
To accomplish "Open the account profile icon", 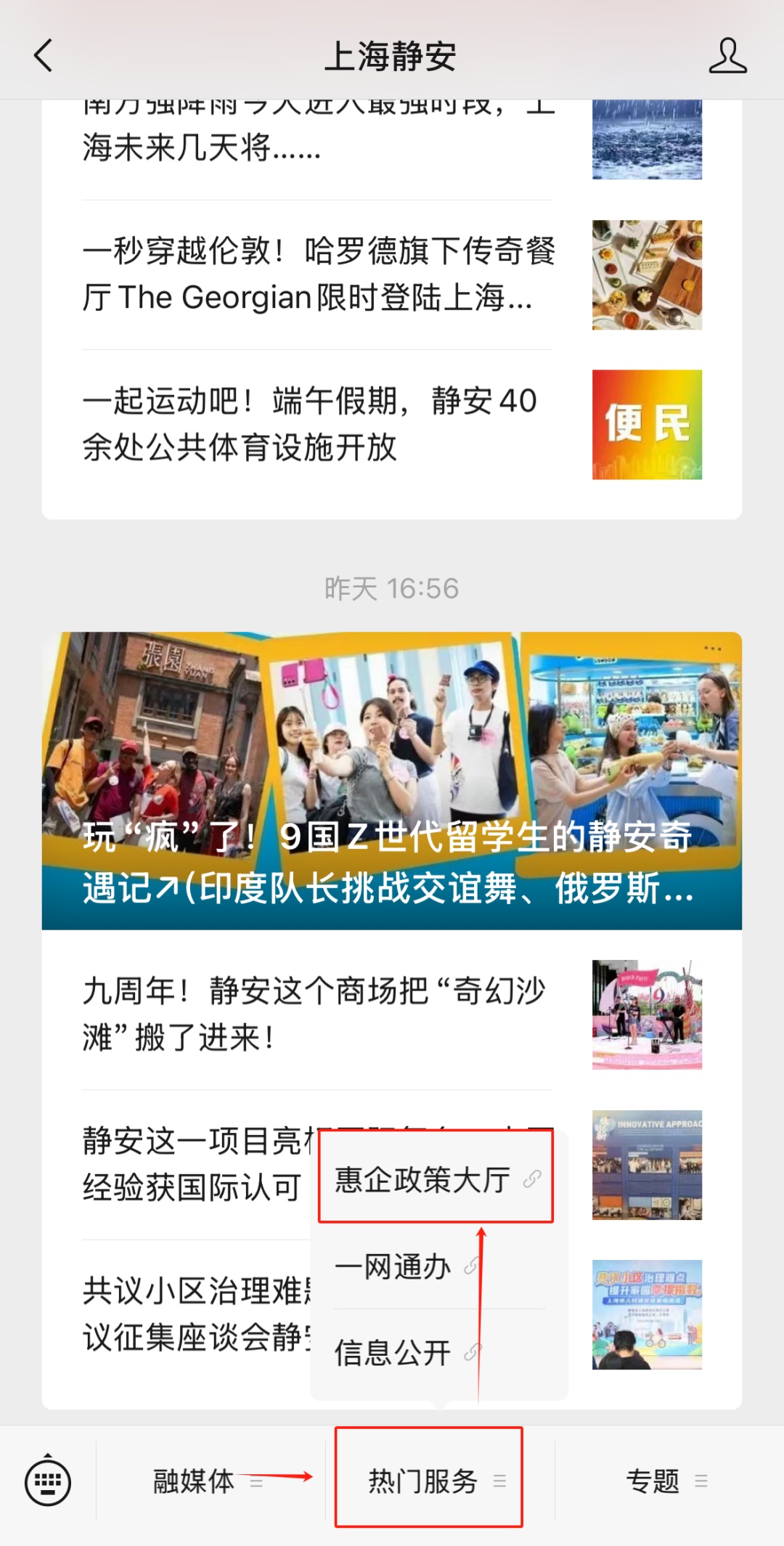I will 727,56.
